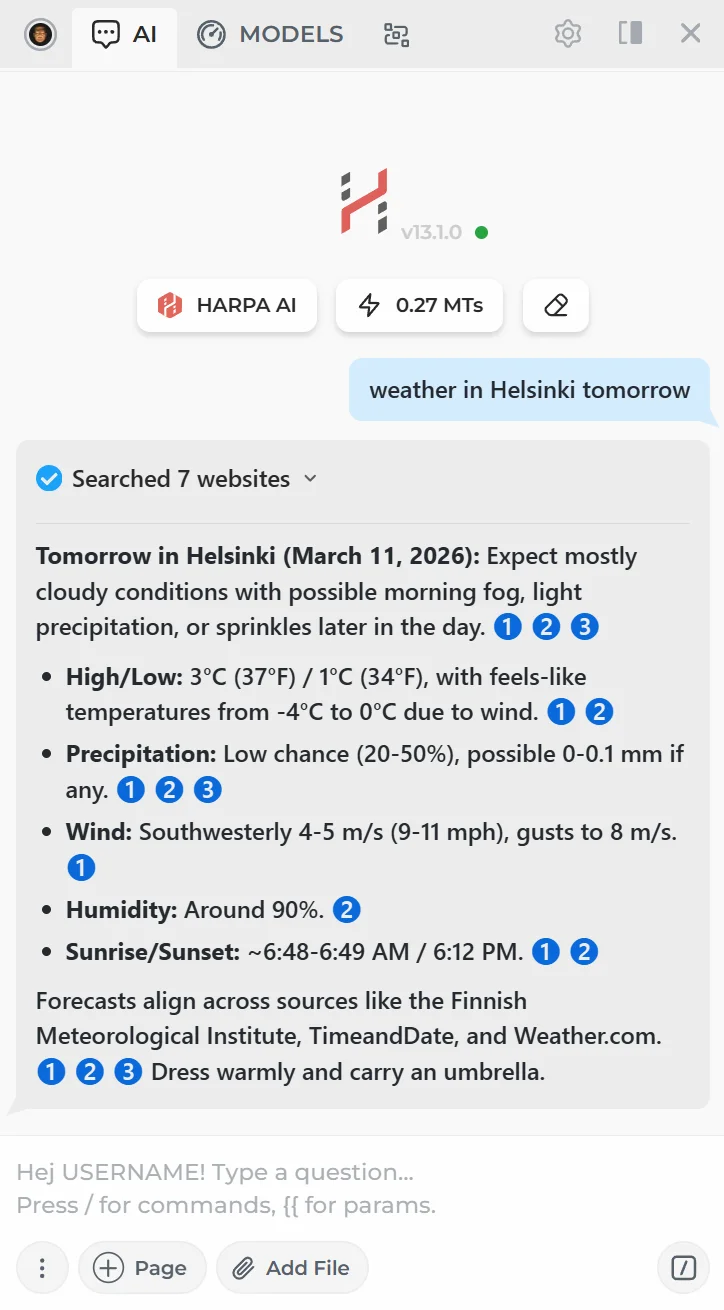The width and height of the screenshot is (724, 1310).
Task: Expand the Searched 7 websites list
Action: 177,479
